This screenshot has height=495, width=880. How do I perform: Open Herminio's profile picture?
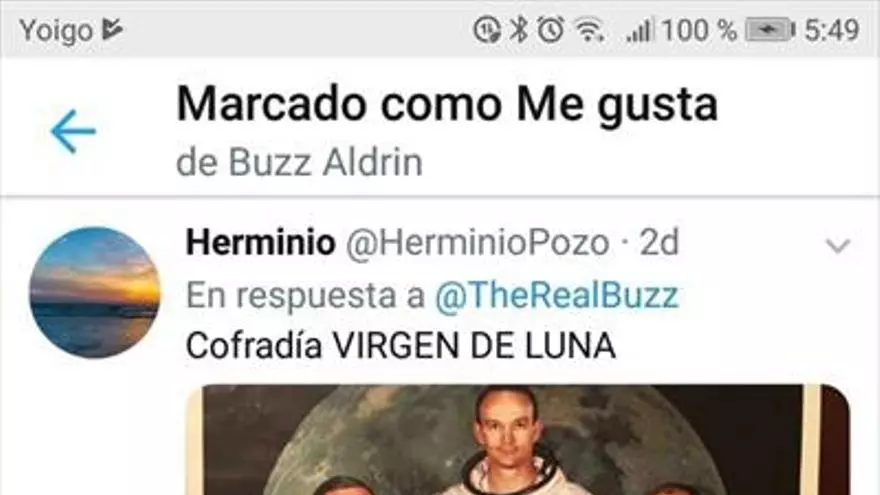point(95,292)
